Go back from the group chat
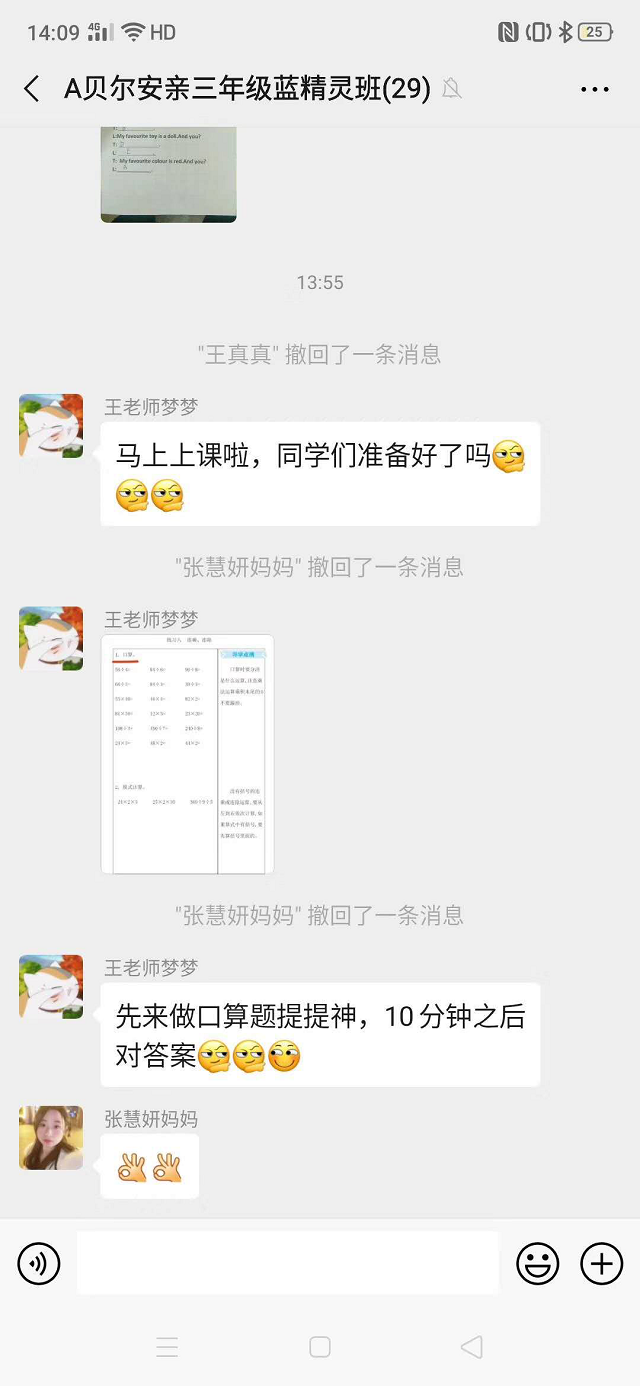Viewport: 640px width, 1386px height. pos(32,89)
